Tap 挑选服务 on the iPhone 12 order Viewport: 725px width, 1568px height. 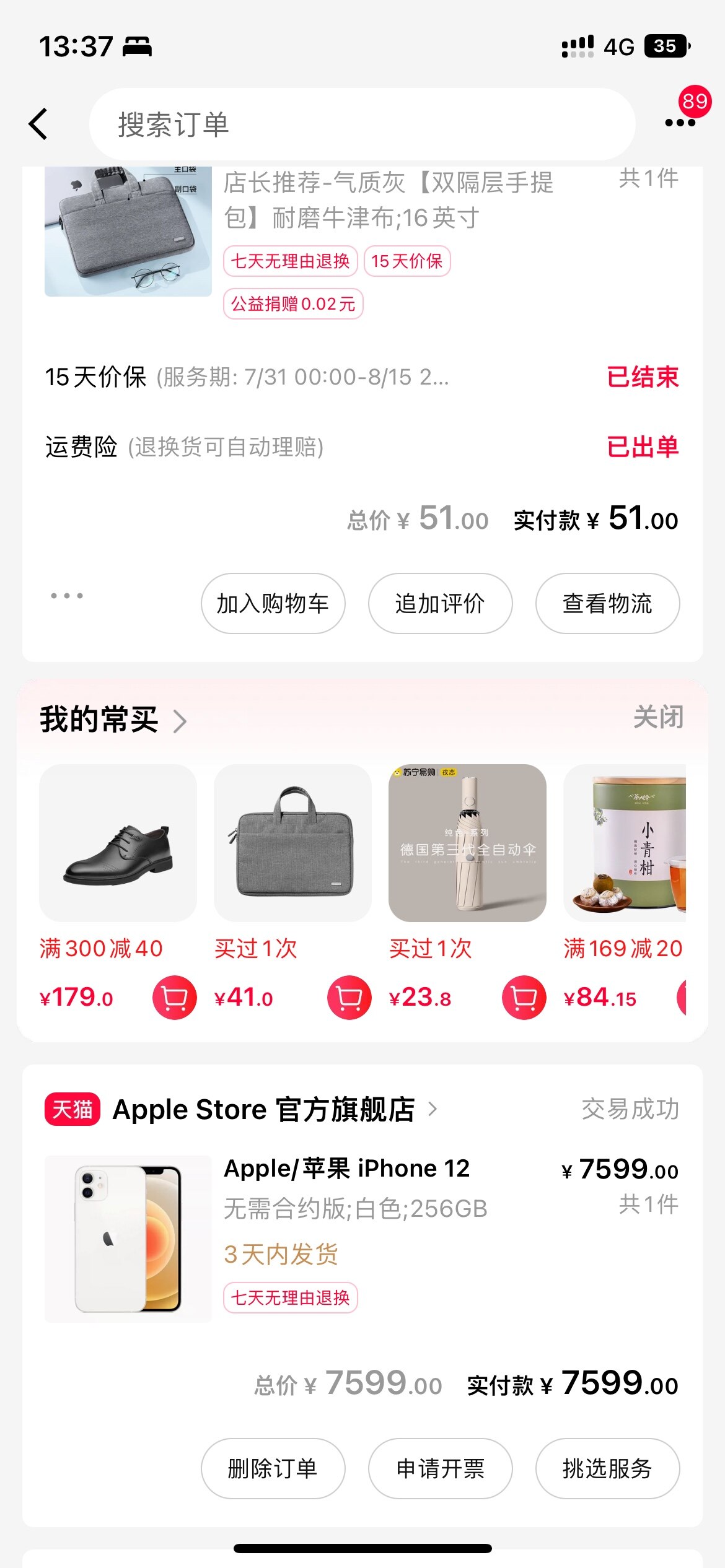pyautogui.click(x=607, y=1468)
